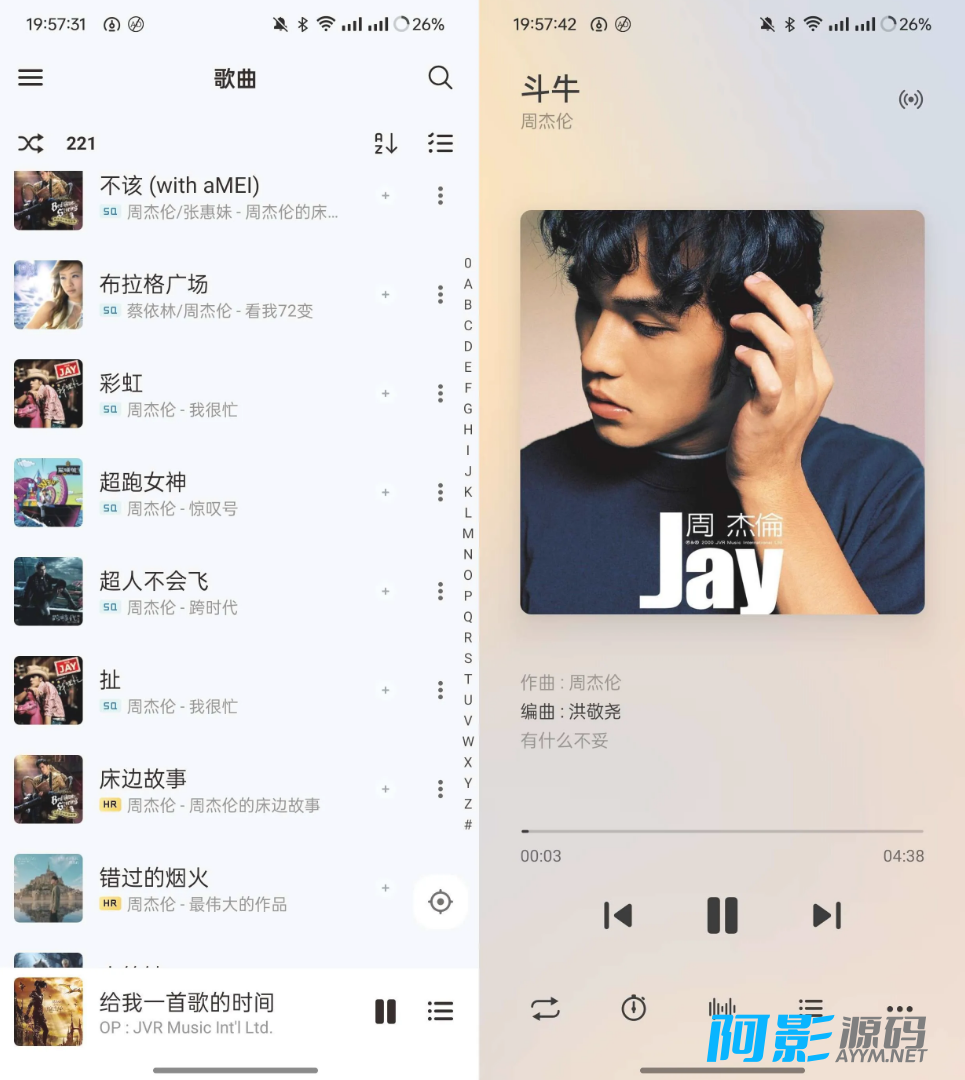Viewport: 965px width, 1080px height.
Task: Play the song 布拉格广场
Action: pos(200,294)
